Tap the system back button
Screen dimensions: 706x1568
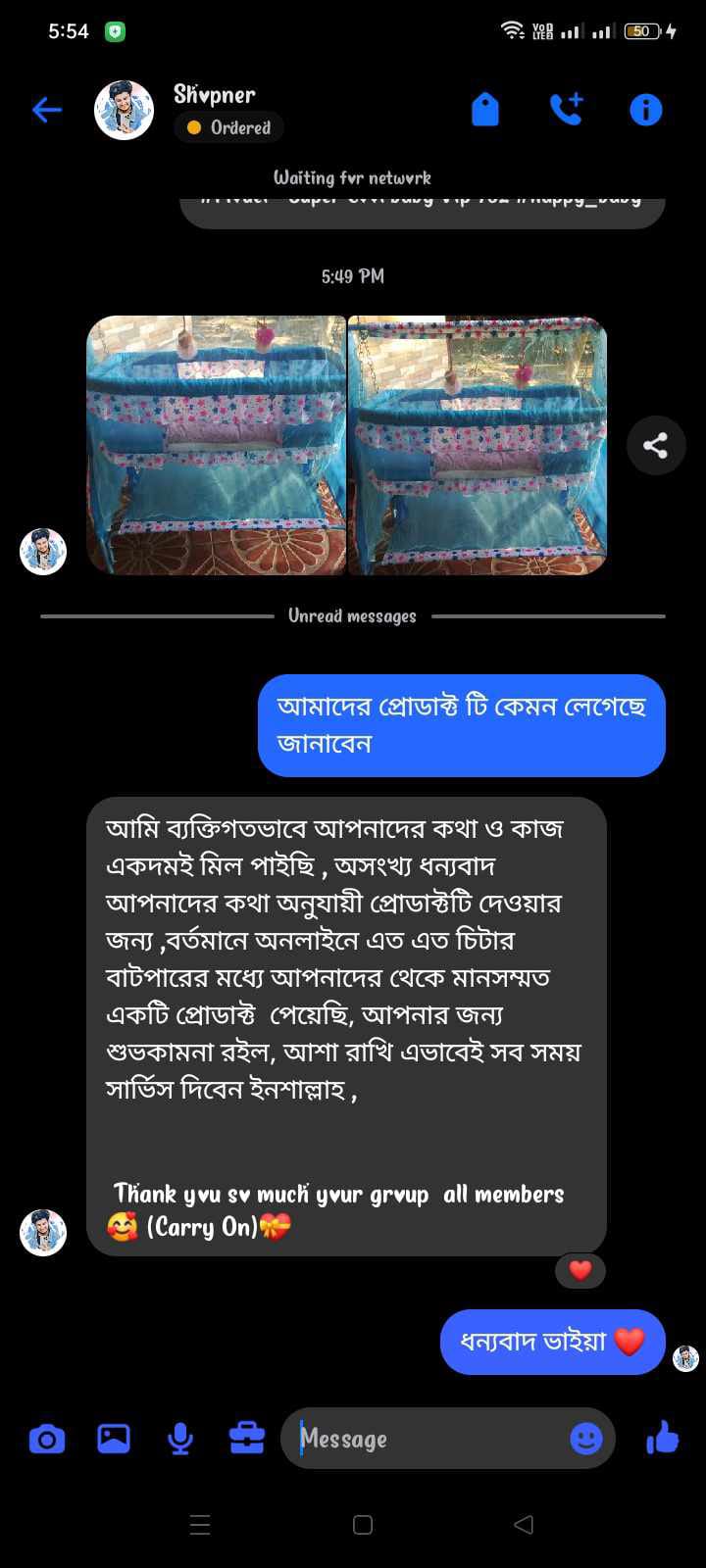click(524, 1525)
